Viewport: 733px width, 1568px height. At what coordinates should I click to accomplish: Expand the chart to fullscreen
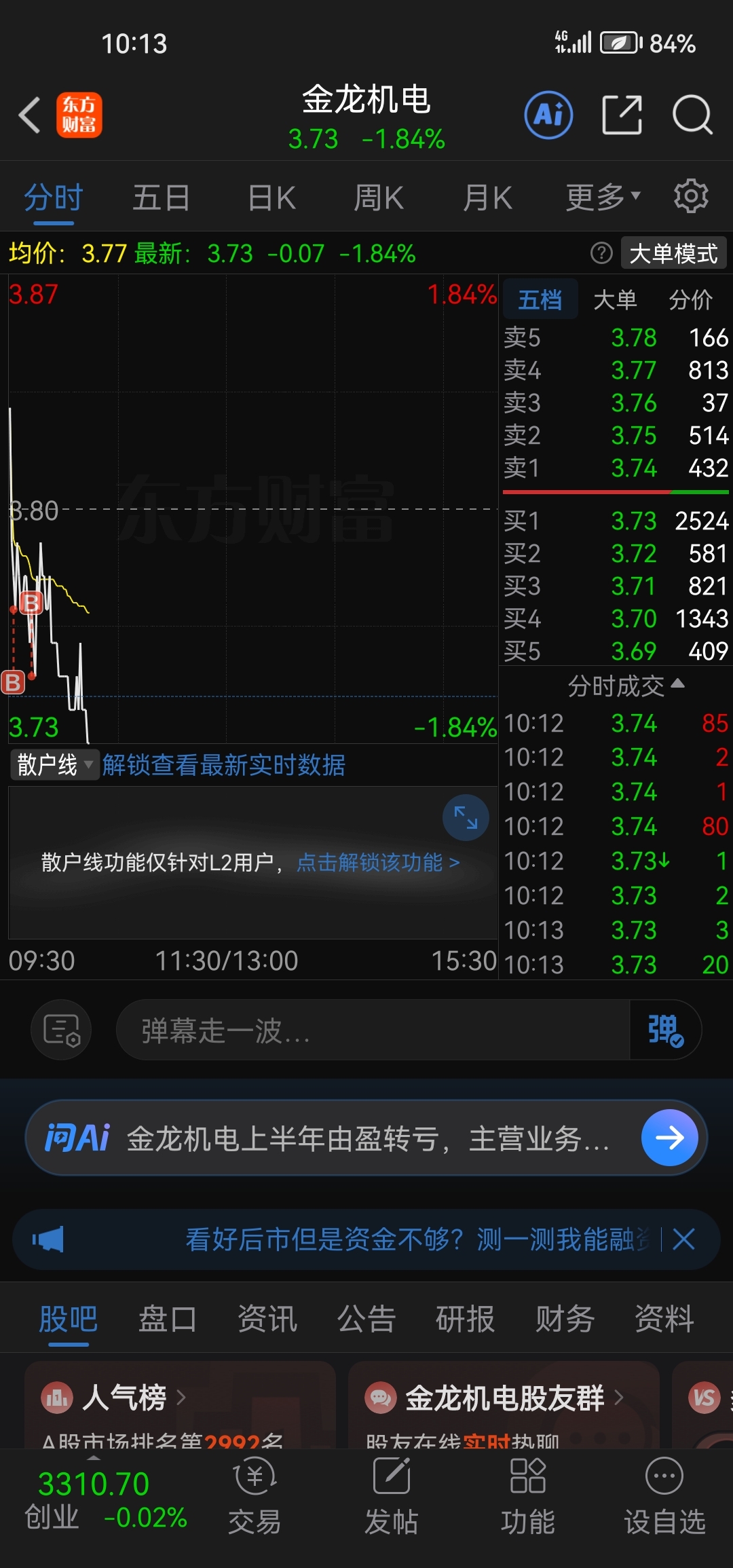pyautogui.click(x=466, y=817)
